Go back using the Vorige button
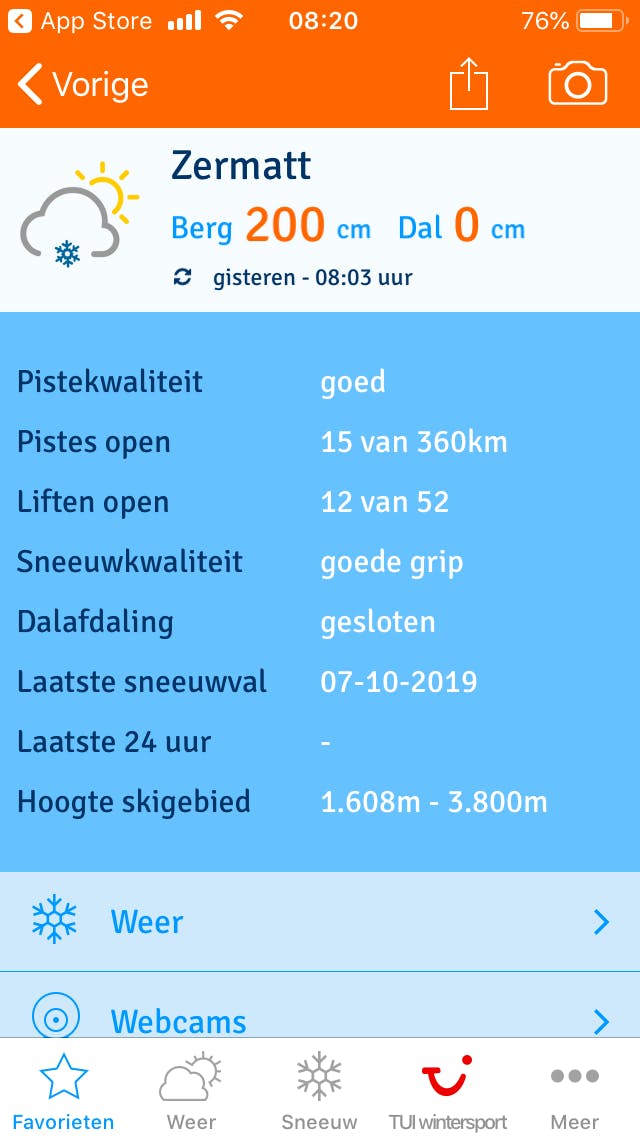Screen dimensions: 640x1136 (x=83, y=85)
